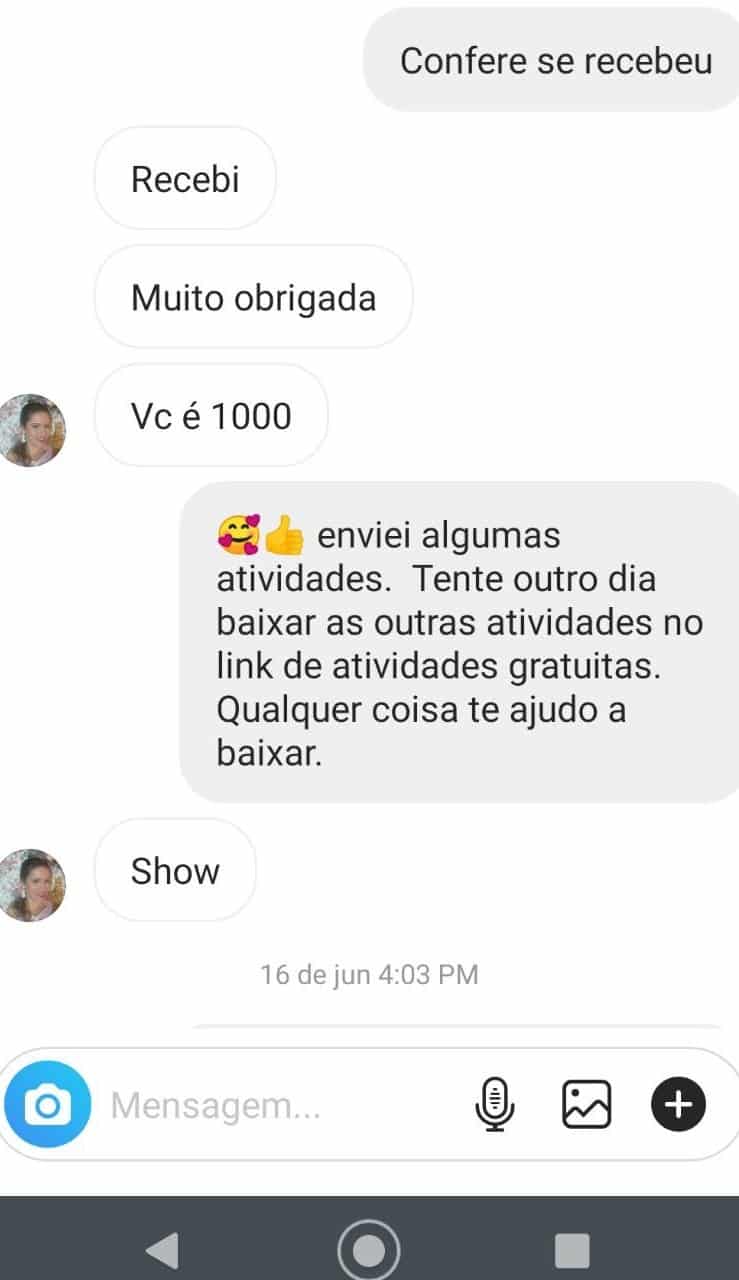The height and width of the screenshot is (1280, 739).
Task: Record a voice message with the microphone
Action: click(494, 1105)
